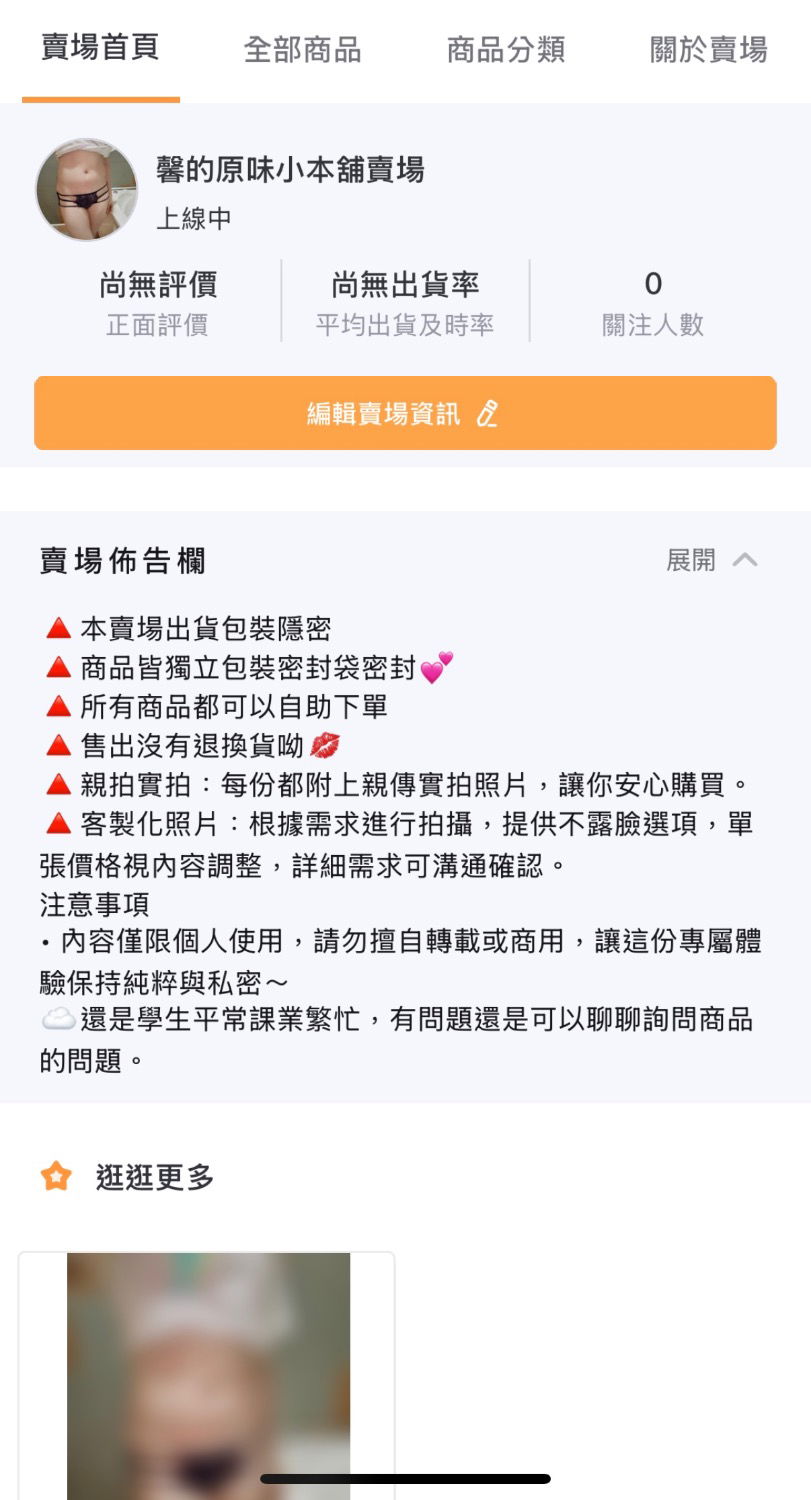Tap the 編輯賣場資訊 button
Viewport: 811px width, 1500px height.
tap(405, 413)
